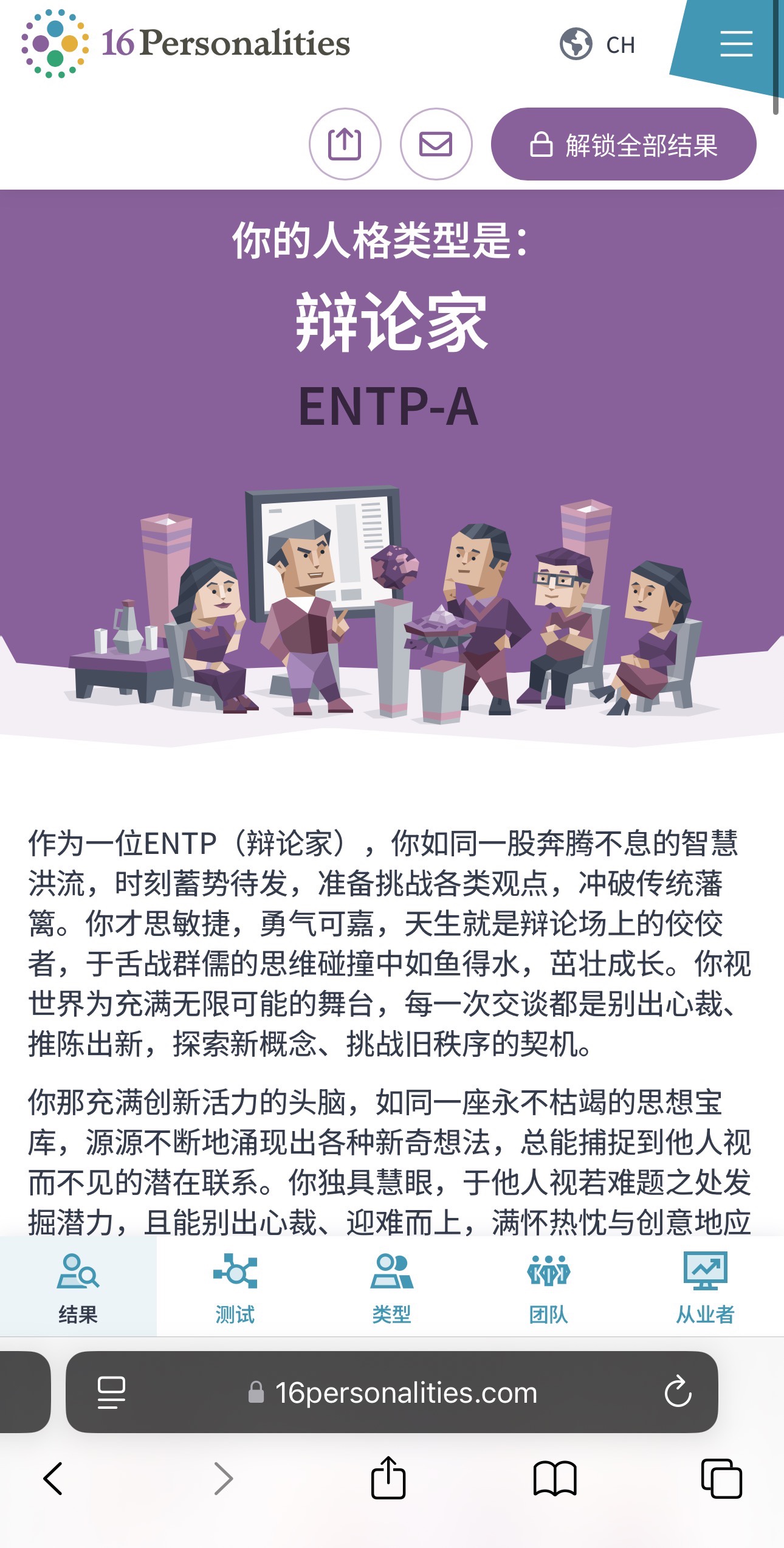Tap the 16personalities.com address bar

(x=393, y=1392)
